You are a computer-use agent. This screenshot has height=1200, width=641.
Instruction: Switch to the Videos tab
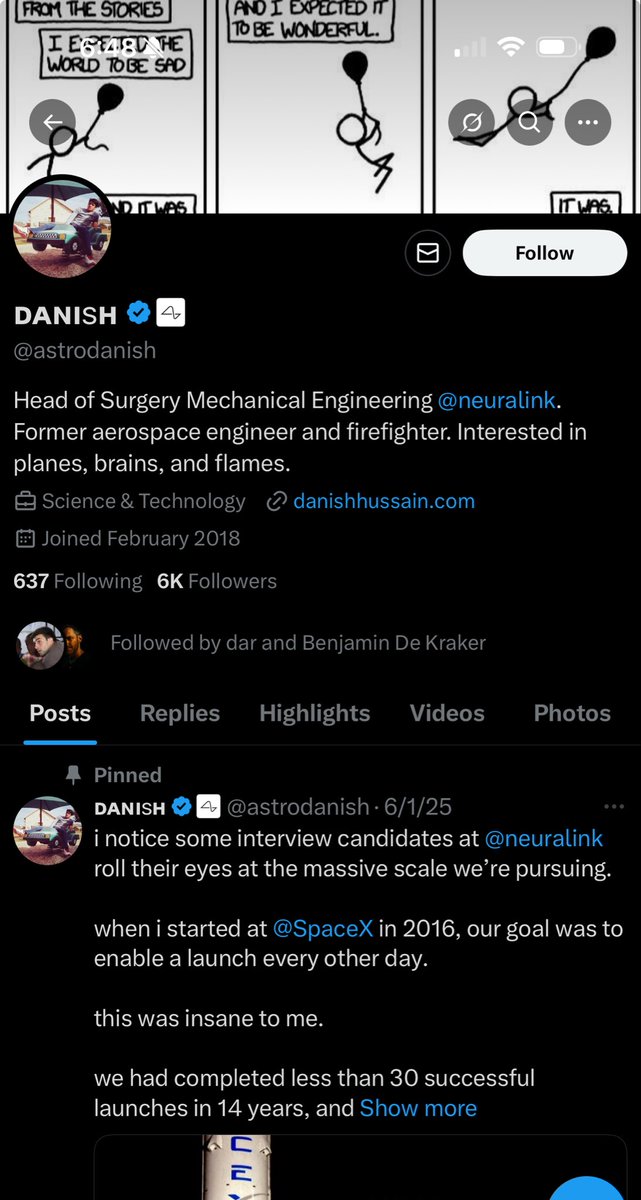447,713
